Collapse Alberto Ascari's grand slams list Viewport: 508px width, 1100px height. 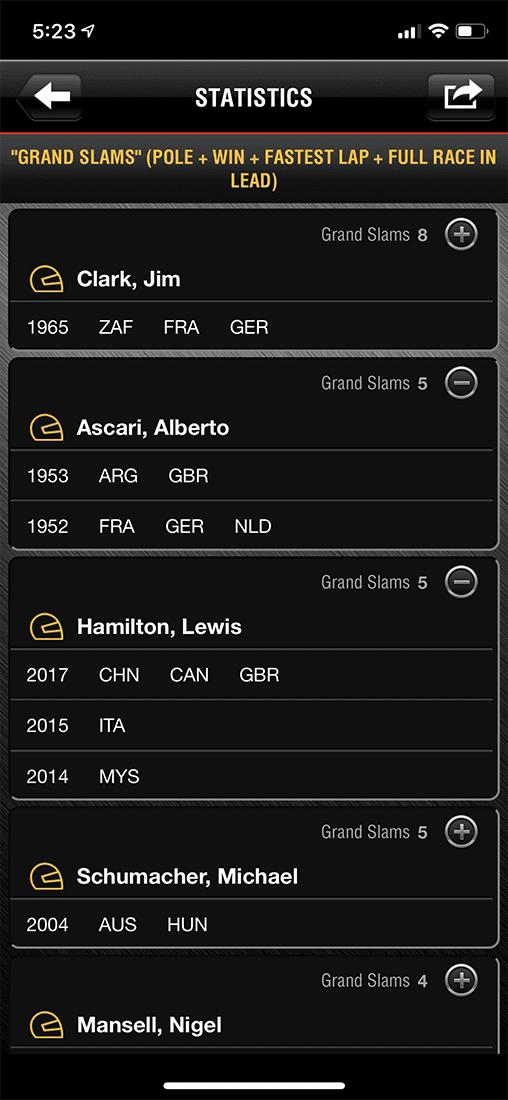click(462, 383)
